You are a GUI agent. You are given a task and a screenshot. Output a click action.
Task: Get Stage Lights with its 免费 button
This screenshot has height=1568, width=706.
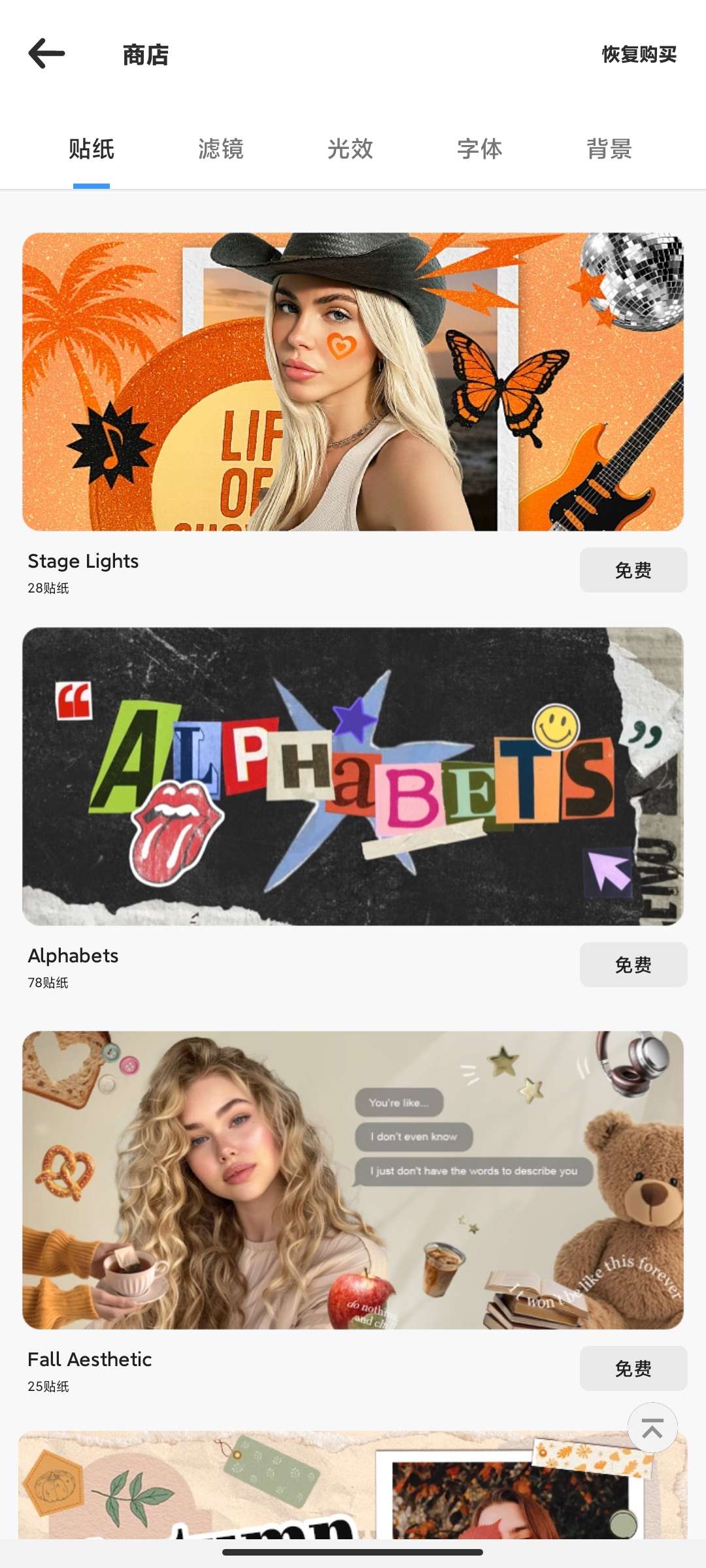633,570
